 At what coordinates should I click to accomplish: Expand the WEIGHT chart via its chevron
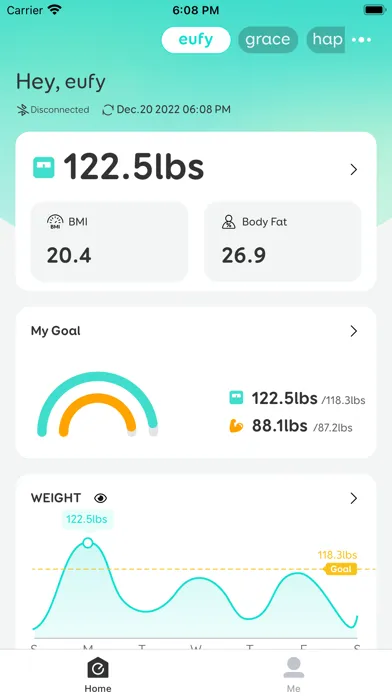pos(354,498)
